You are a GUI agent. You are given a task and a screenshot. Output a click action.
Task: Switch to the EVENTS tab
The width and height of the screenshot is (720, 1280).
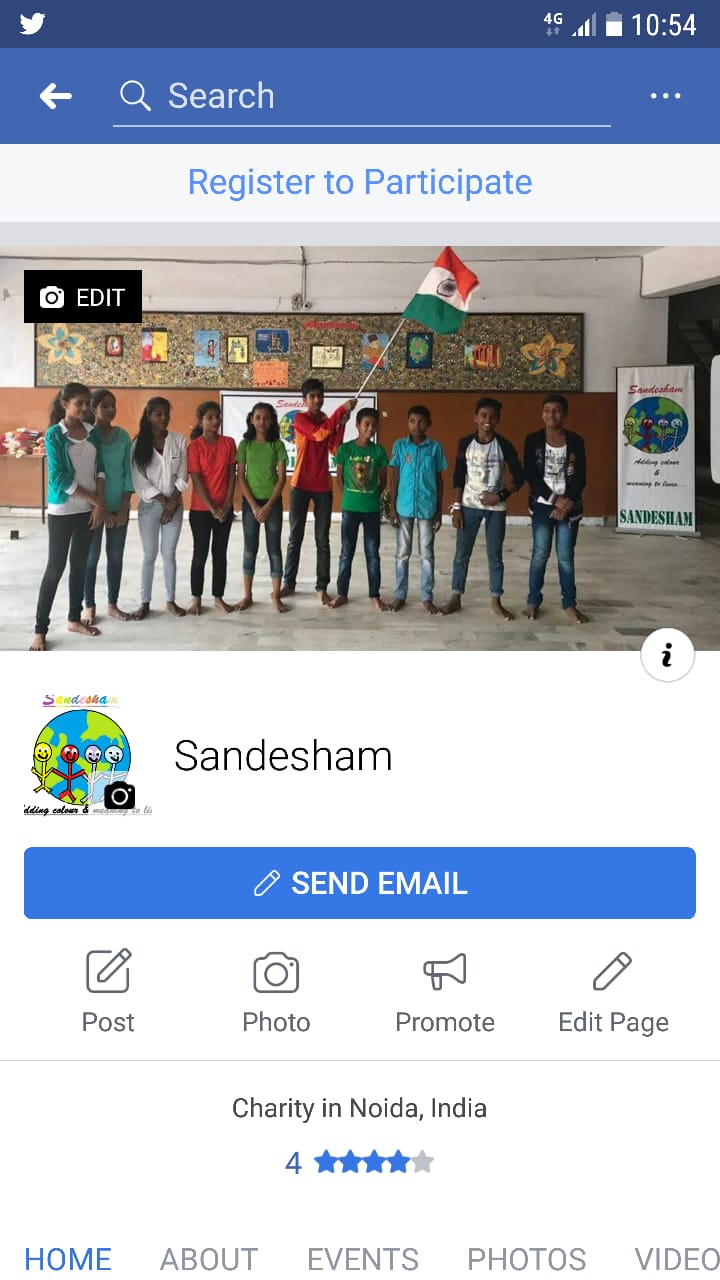pos(363,1258)
